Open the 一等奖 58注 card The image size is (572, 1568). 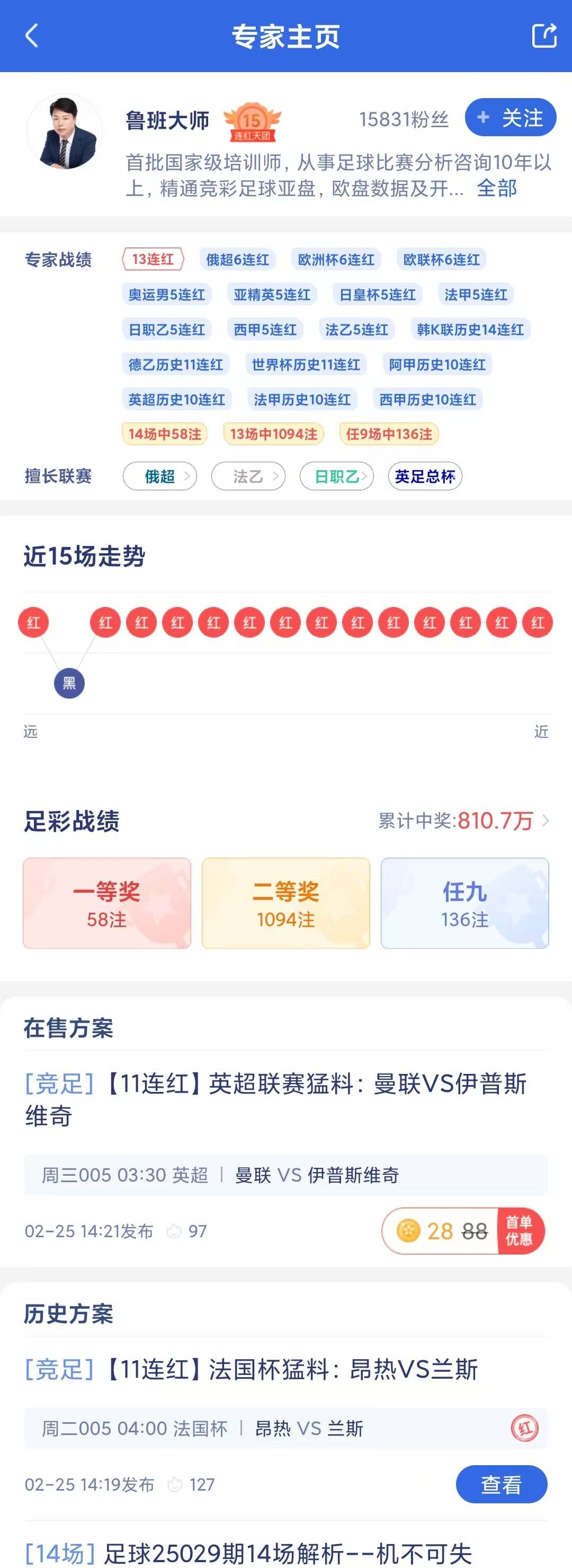tap(107, 903)
